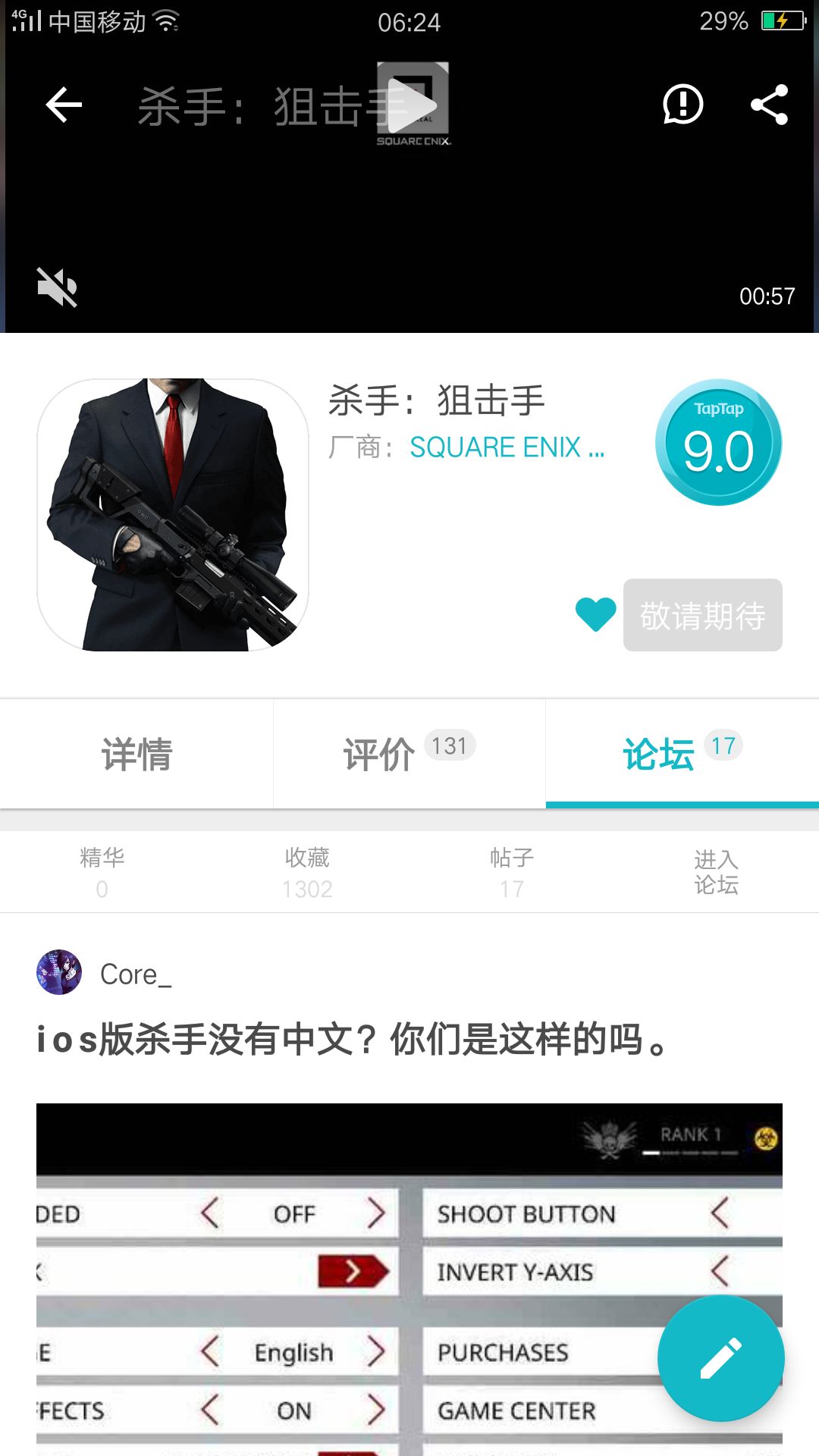Image resolution: width=819 pixels, height=1456 pixels.
Task: Toggle the heart to favorite the game
Action: 595,614
